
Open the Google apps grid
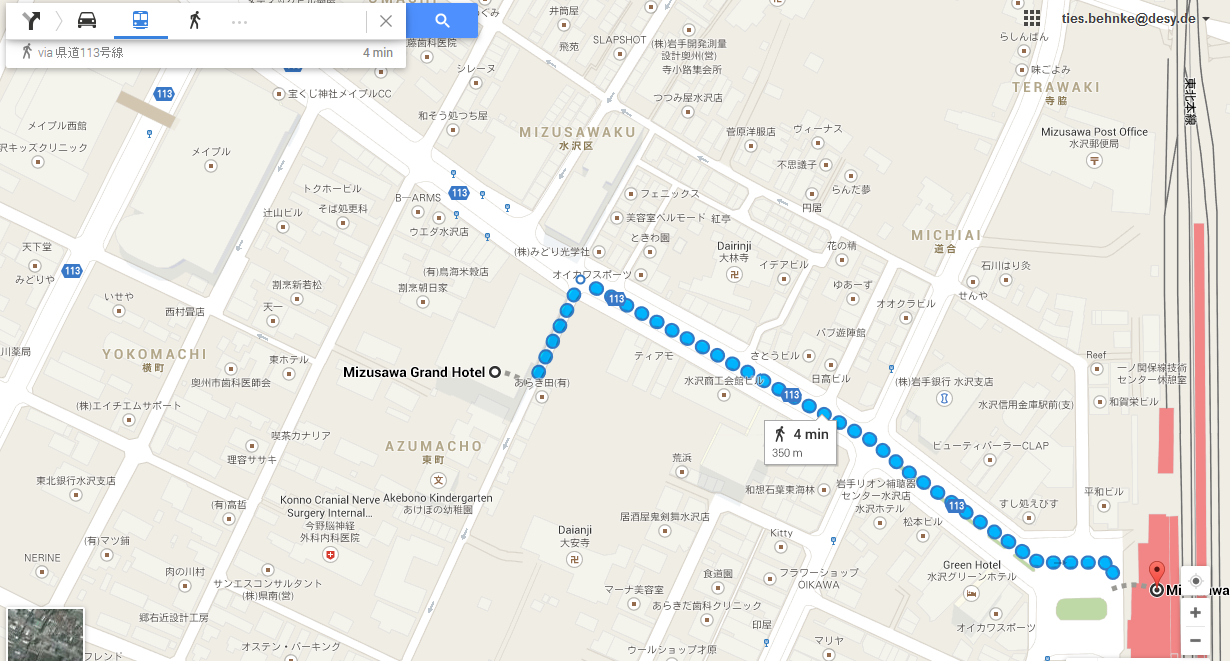point(1032,18)
